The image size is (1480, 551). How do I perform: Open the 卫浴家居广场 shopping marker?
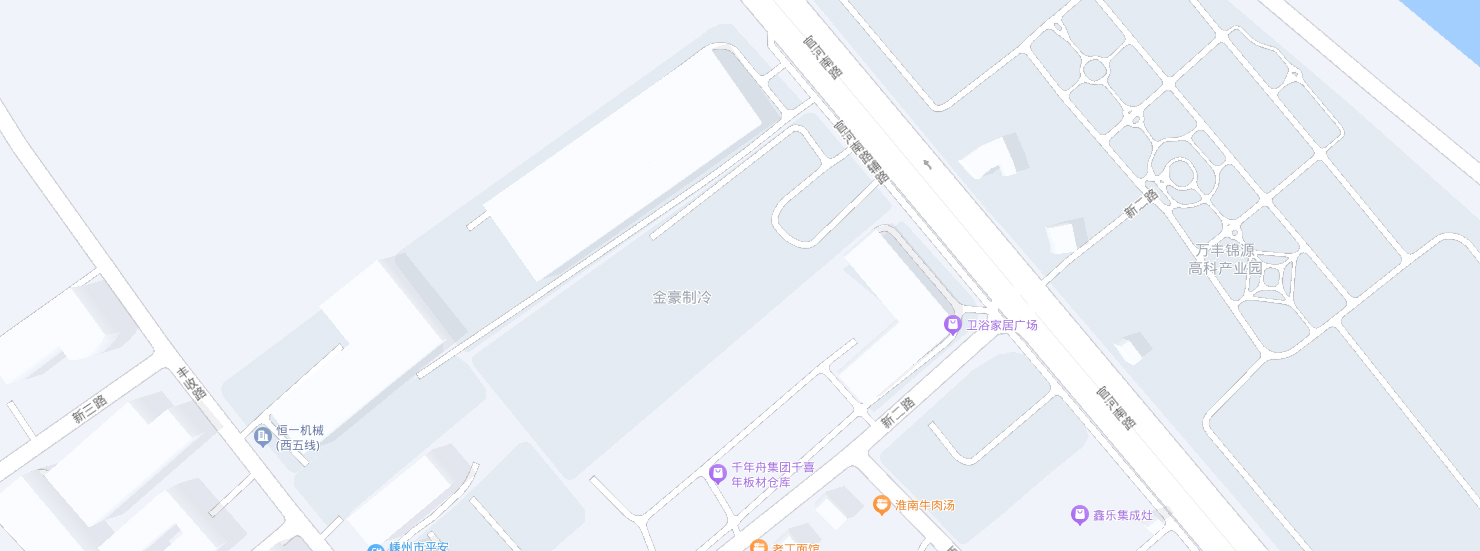coord(953,324)
